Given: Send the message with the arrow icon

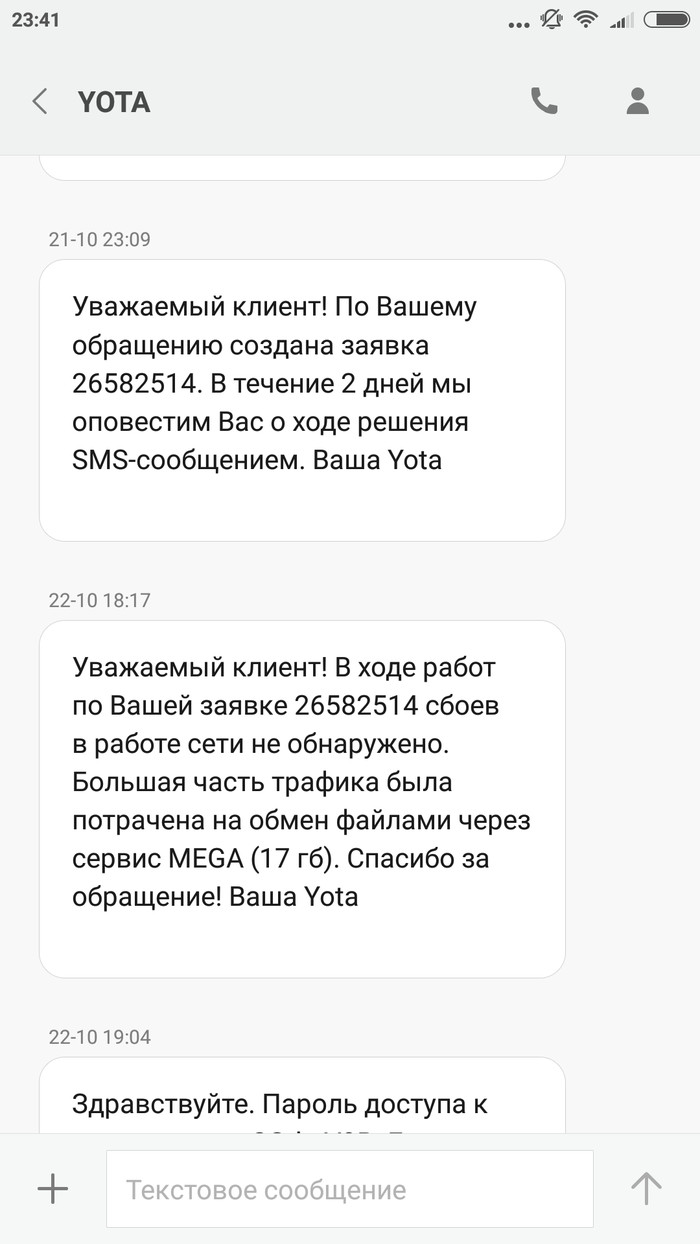Looking at the screenshot, I should coord(646,1189).
